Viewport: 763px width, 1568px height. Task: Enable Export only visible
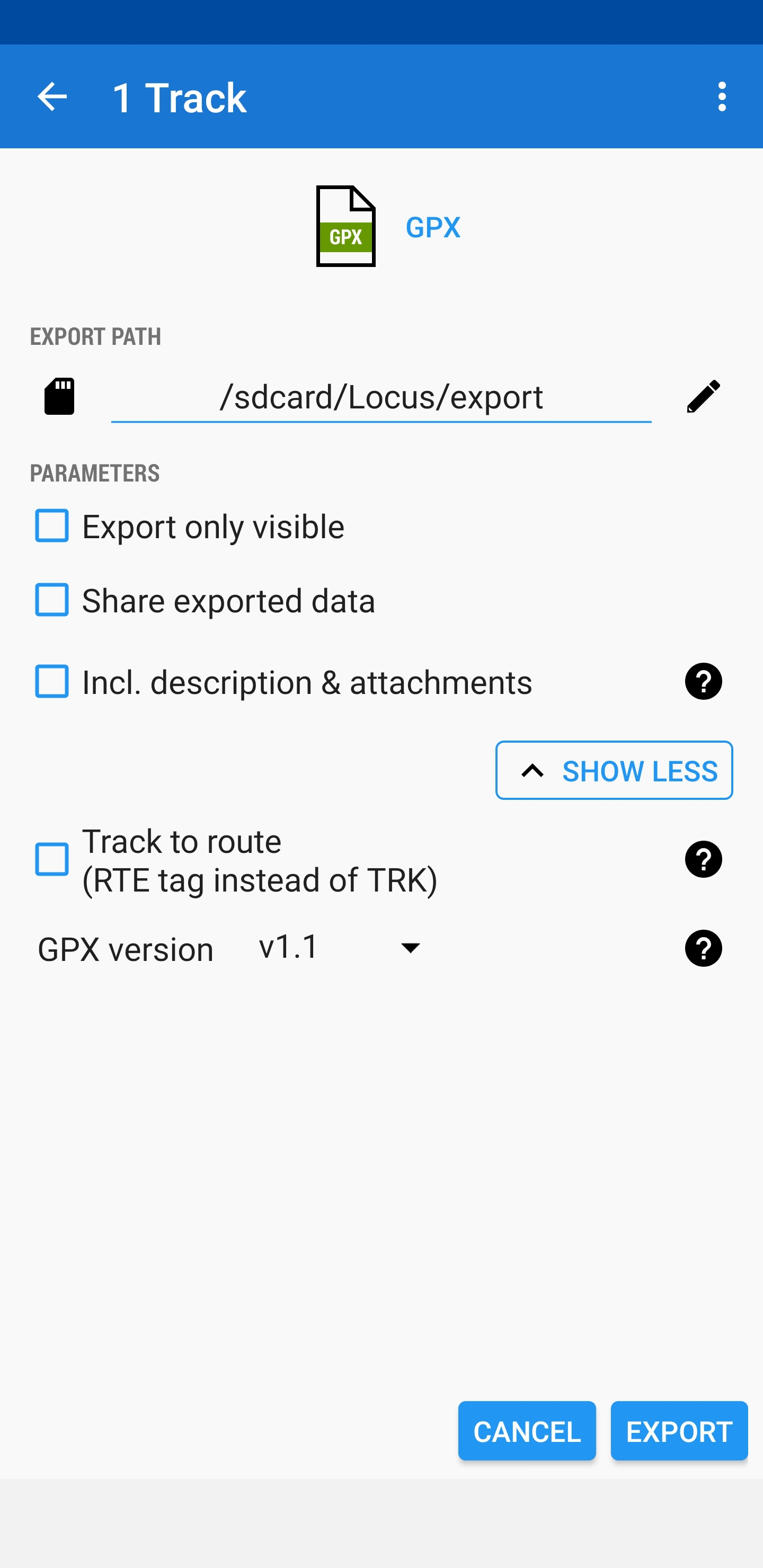click(52, 526)
